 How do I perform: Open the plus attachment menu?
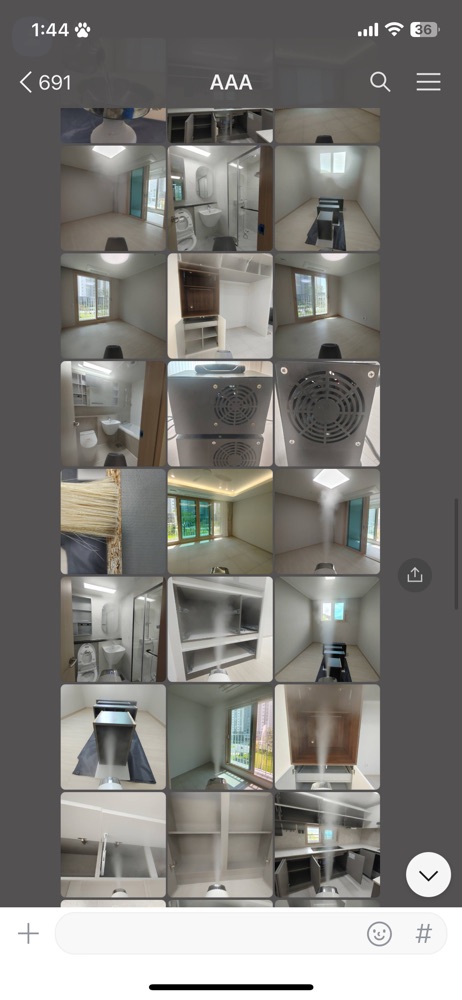coord(28,934)
